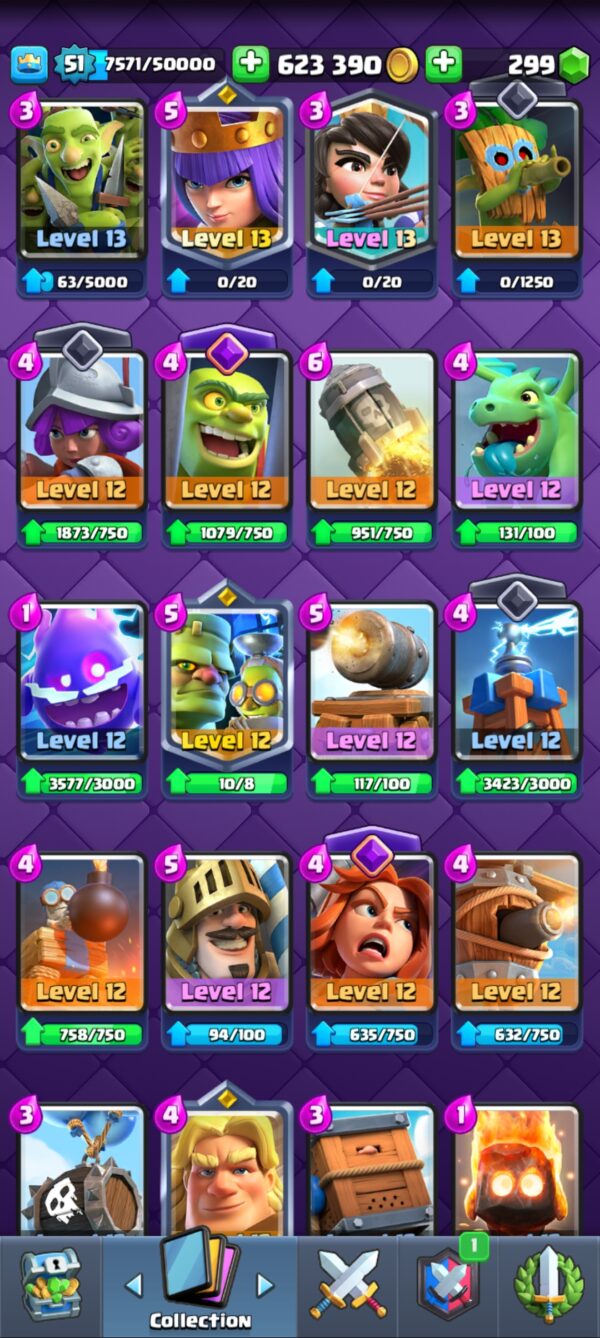Open the Clan shield tab with notification
This screenshot has height=1338, width=600.
(x=447, y=1287)
